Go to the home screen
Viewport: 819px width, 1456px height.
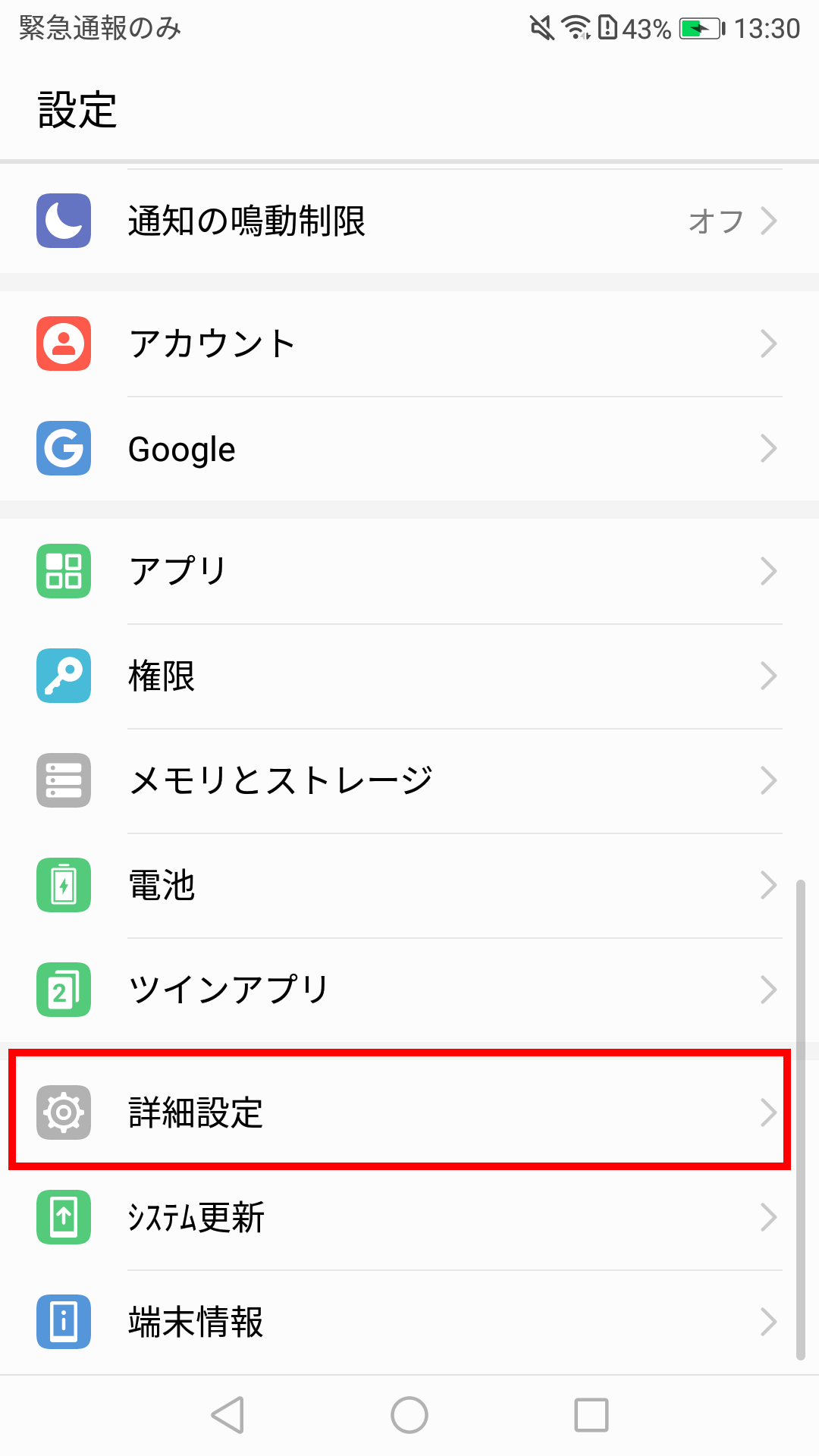tap(409, 1415)
